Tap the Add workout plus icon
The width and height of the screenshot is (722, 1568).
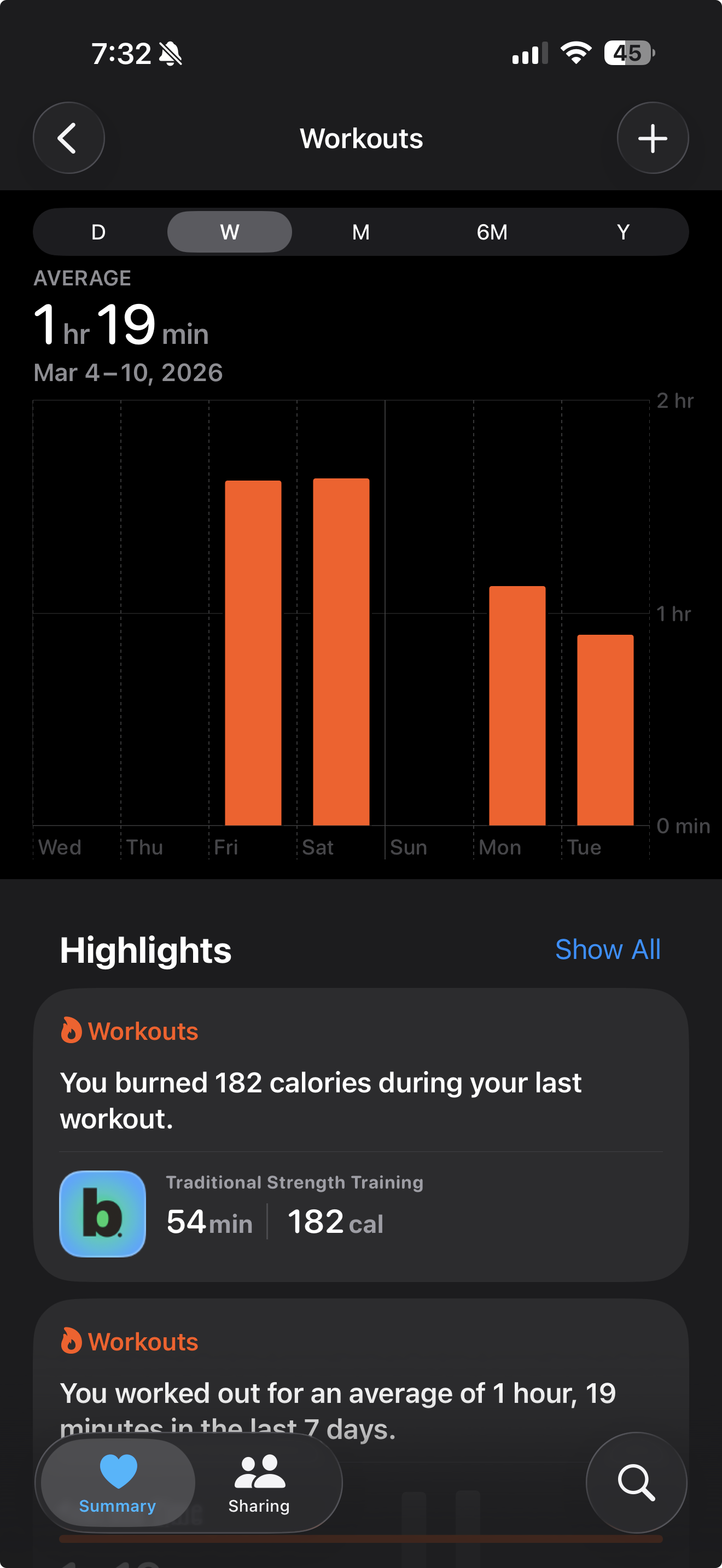652,138
